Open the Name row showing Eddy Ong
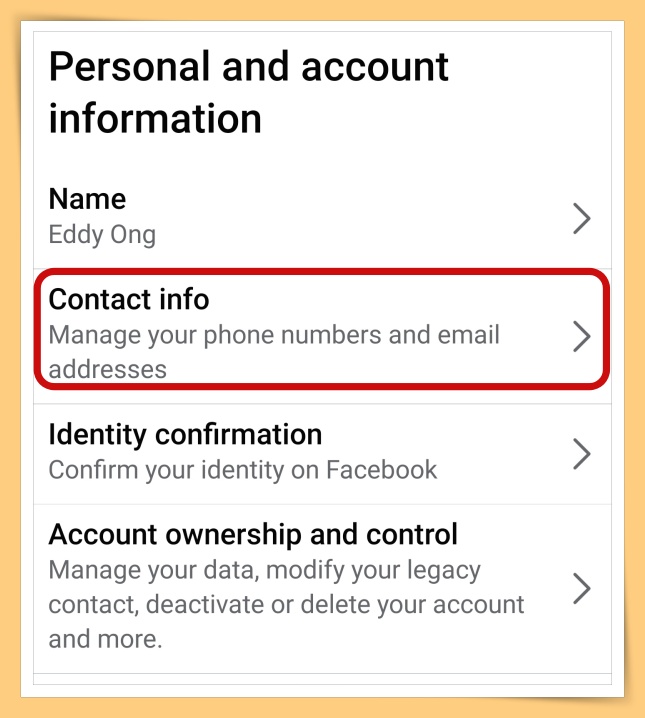 coord(320,217)
